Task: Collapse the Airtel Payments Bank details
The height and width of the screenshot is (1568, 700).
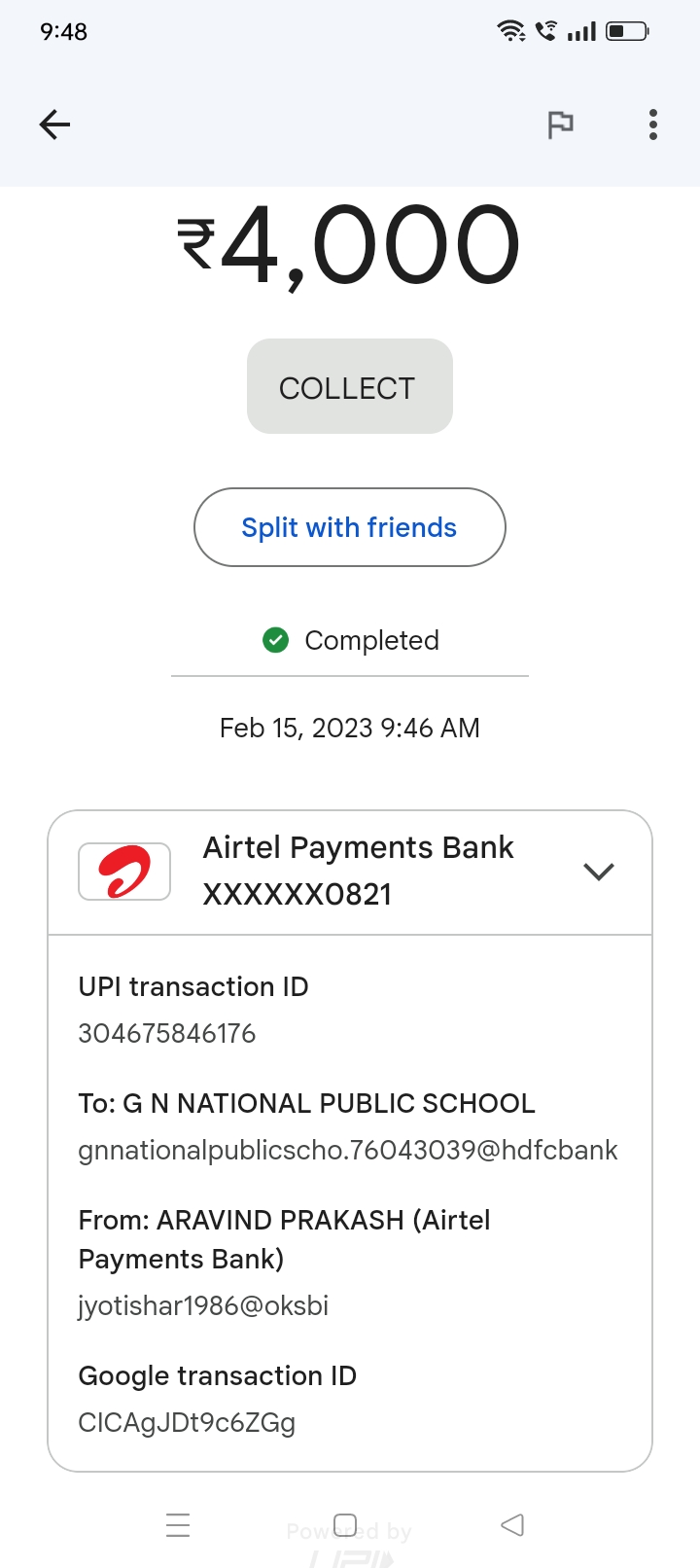Action: 599,872
